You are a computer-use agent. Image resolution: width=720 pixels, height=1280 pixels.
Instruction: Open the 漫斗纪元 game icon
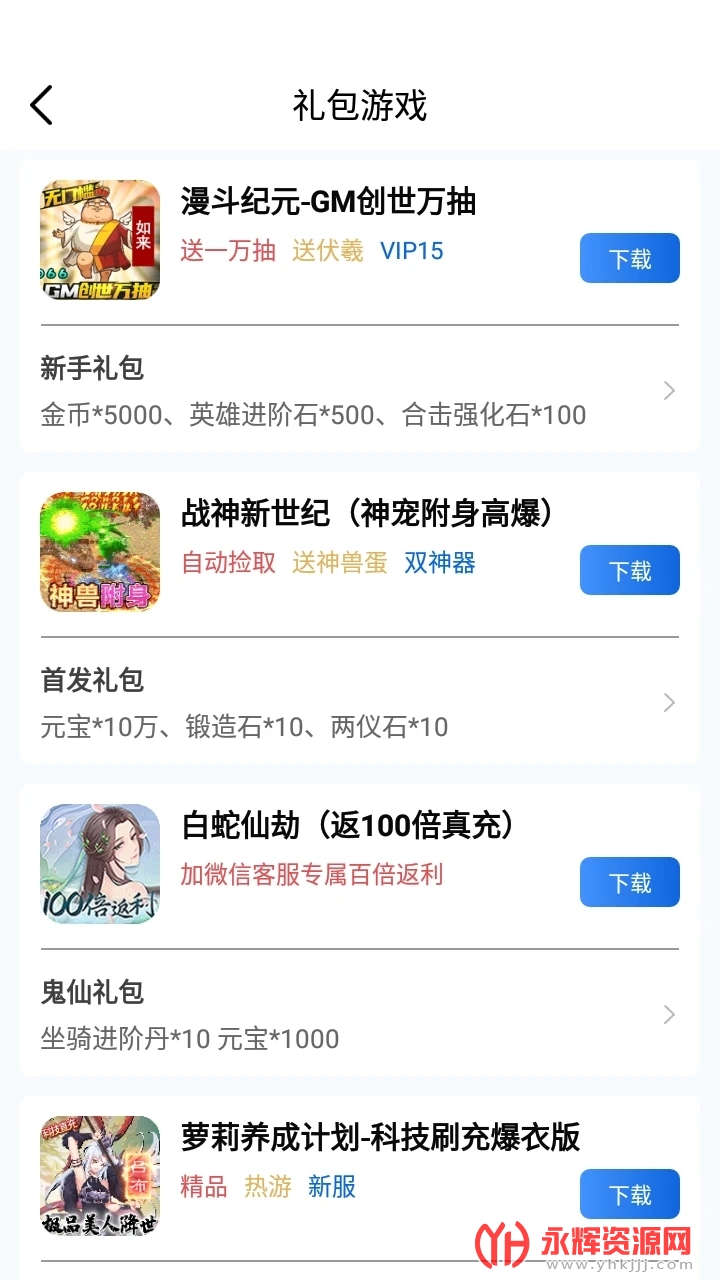(x=100, y=240)
